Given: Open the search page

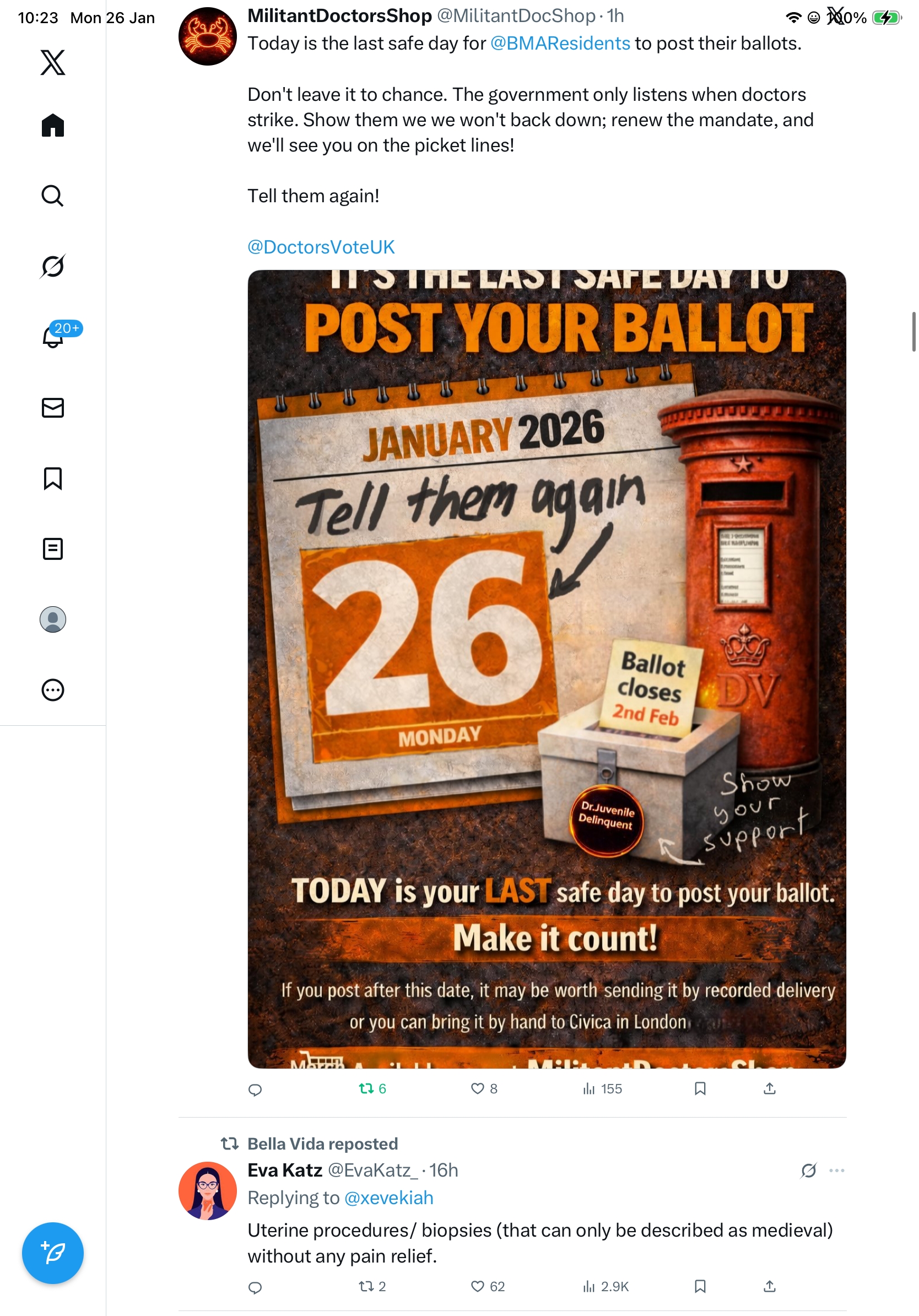Looking at the screenshot, I should click(53, 196).
